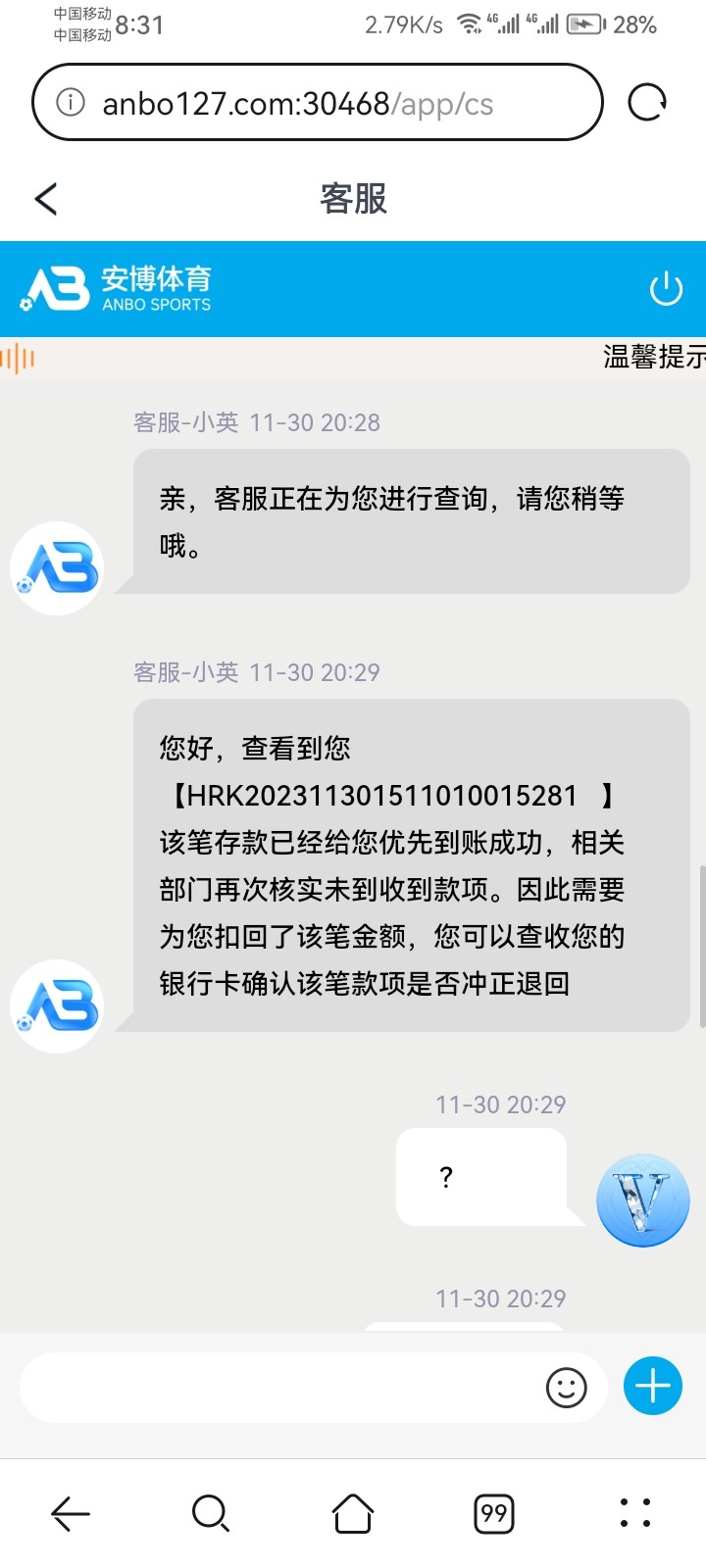Open the browser tabs showing 99
706x1568 pixels.
[x=494, y=1514]
